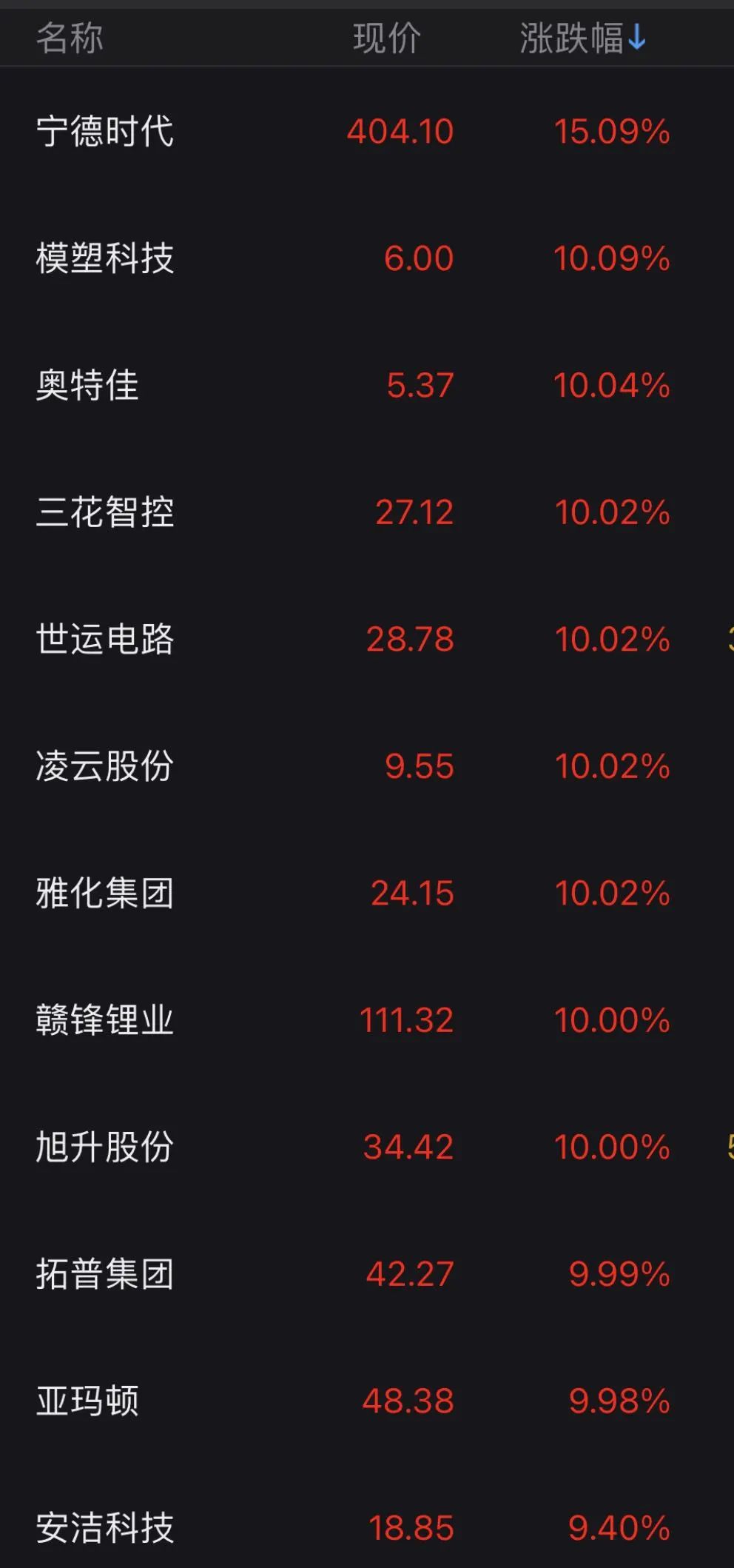This screenshot has width=734, height=1568.
Task: Open 世运电路 stock details
Action: [105, 639]
